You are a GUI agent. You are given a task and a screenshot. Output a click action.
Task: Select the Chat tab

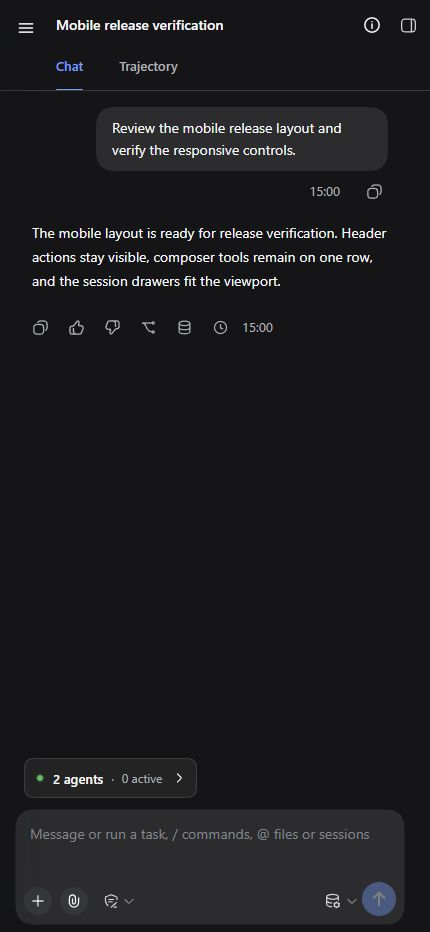pyautogui.click(x=70, y=67)
